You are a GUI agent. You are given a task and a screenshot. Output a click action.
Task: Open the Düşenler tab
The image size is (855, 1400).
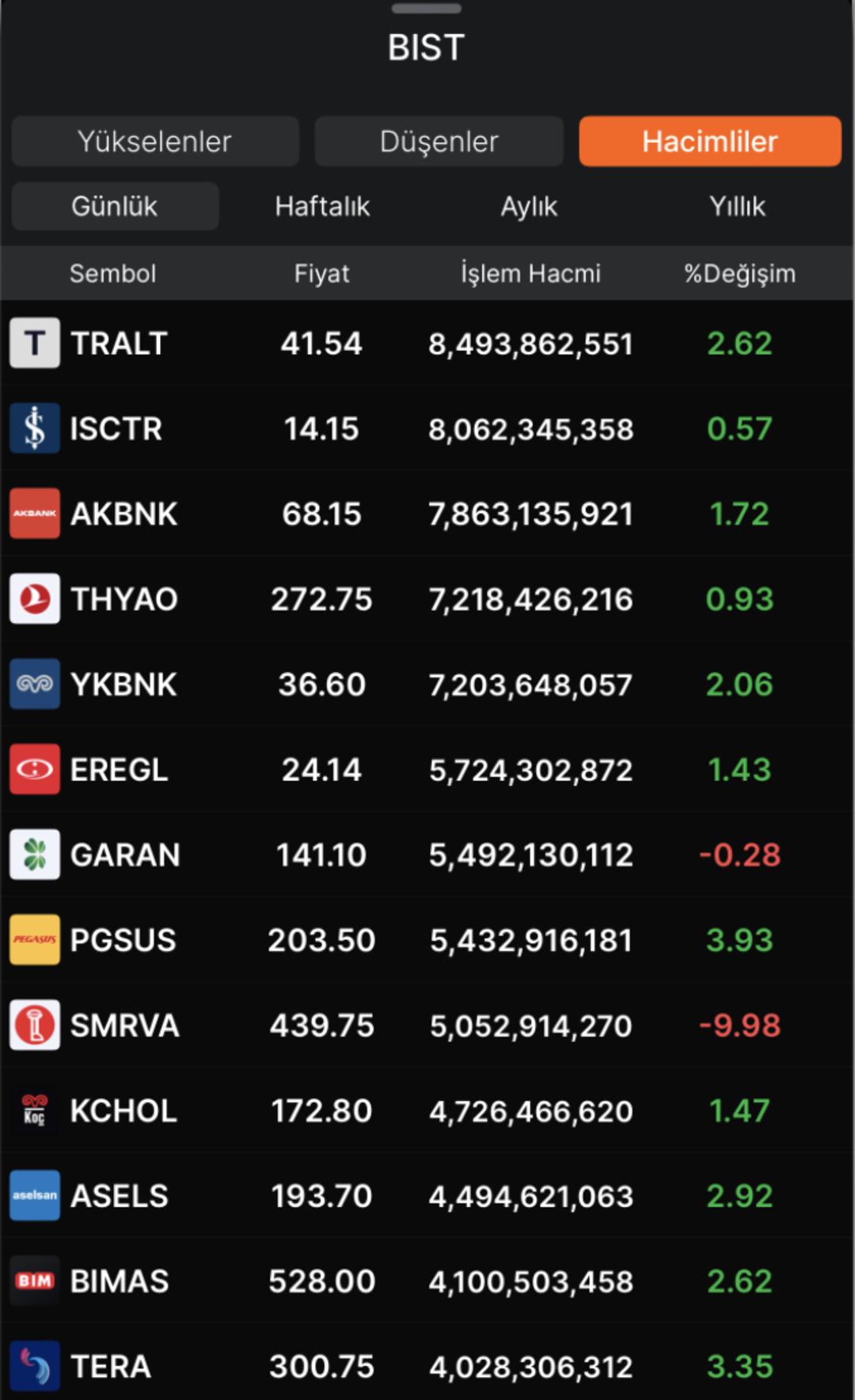pos(439,141)
